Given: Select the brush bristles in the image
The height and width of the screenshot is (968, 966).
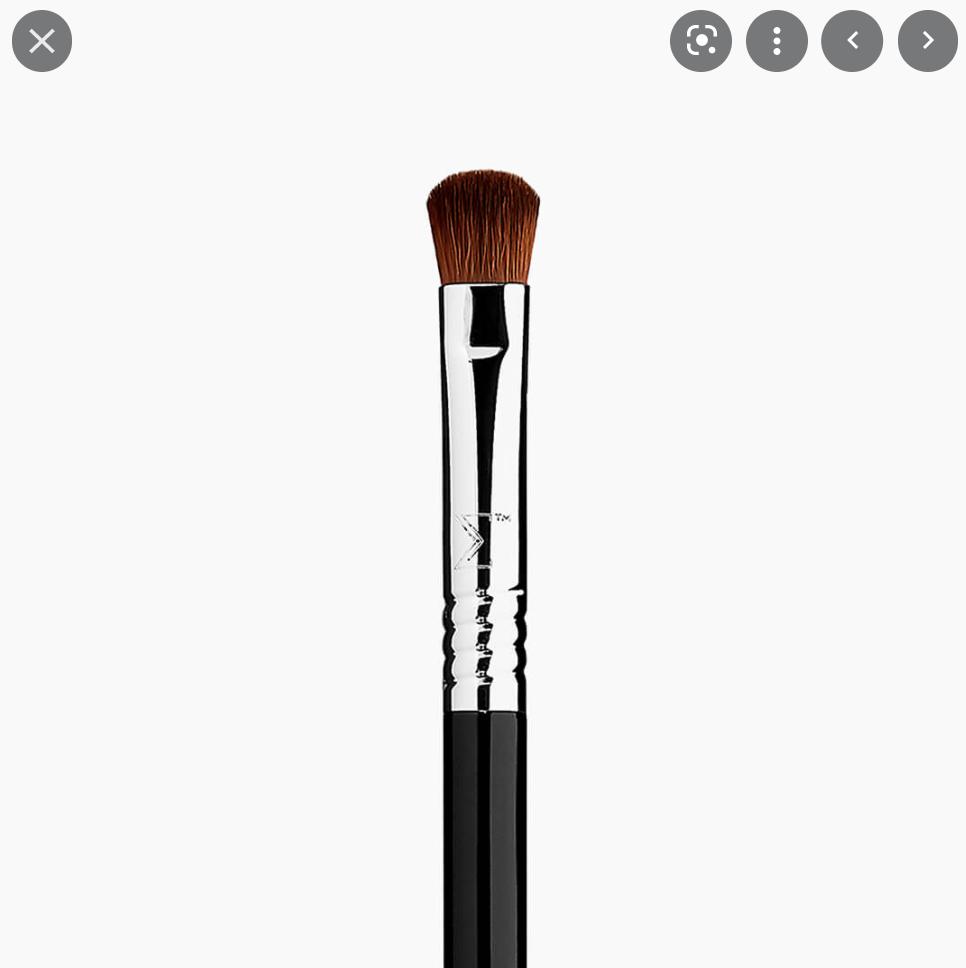Looking at the screenshot, I should [483, 225].
